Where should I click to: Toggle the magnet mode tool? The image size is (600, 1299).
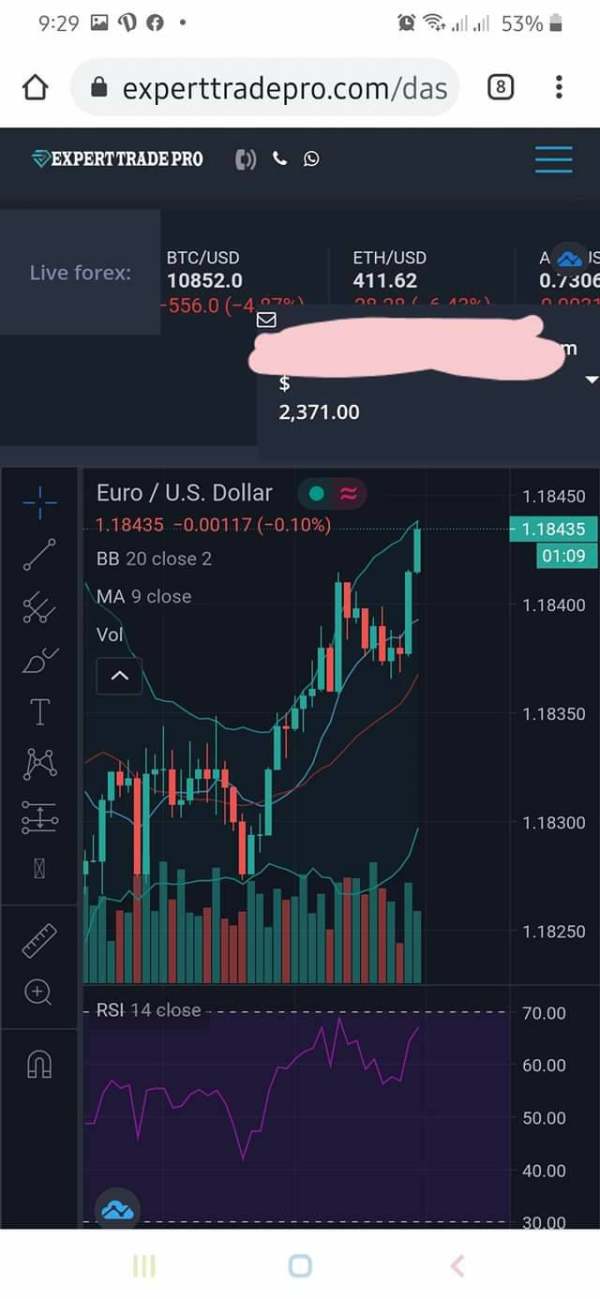coord(40,1066)
